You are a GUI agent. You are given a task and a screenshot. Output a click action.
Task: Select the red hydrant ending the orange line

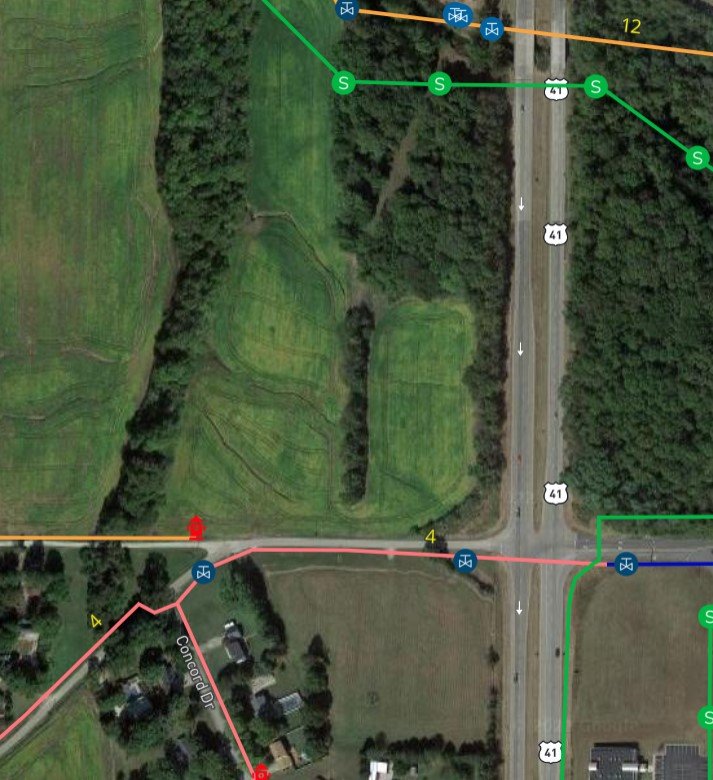pyautogui.click(x=197, y=529)
